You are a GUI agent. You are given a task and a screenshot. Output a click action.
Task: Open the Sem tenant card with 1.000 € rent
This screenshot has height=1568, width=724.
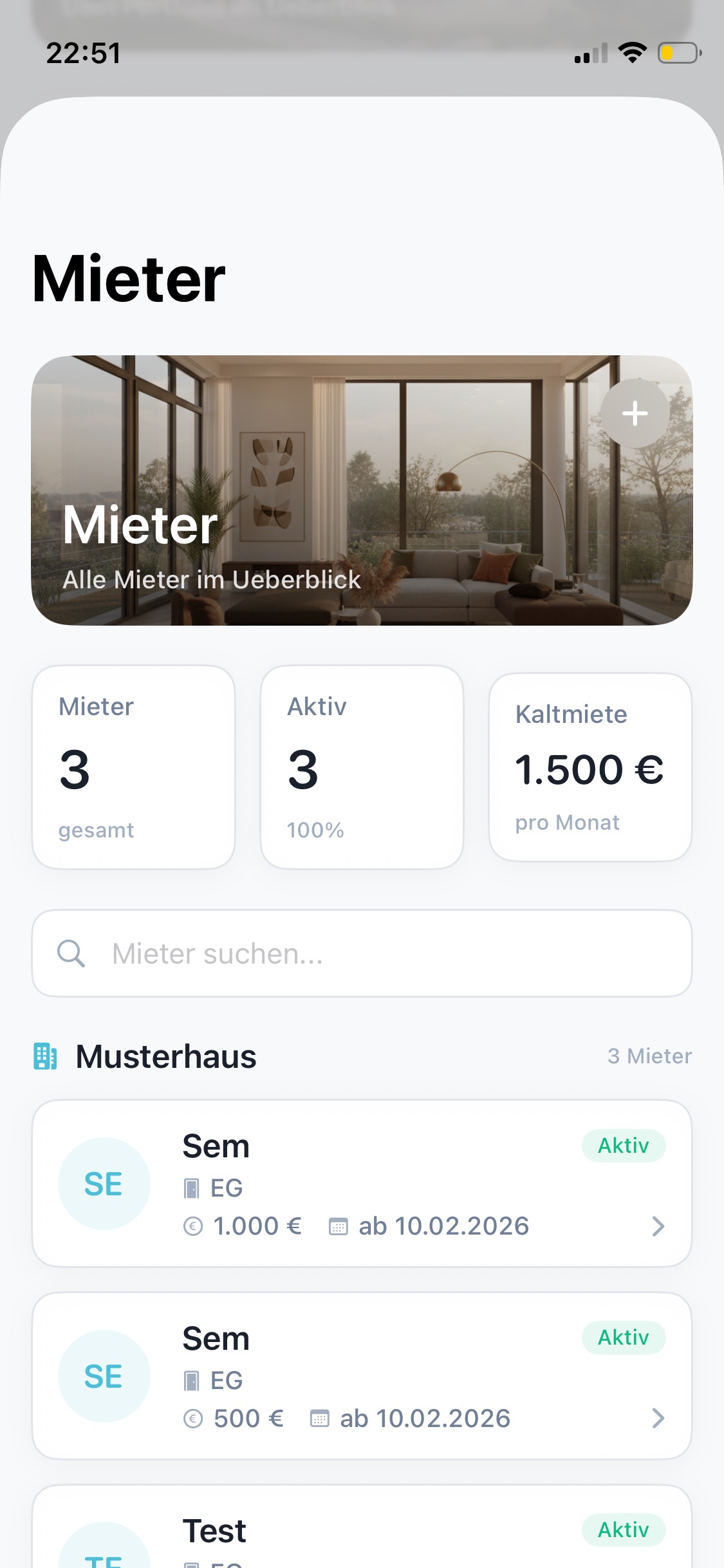click(362, 1183)
